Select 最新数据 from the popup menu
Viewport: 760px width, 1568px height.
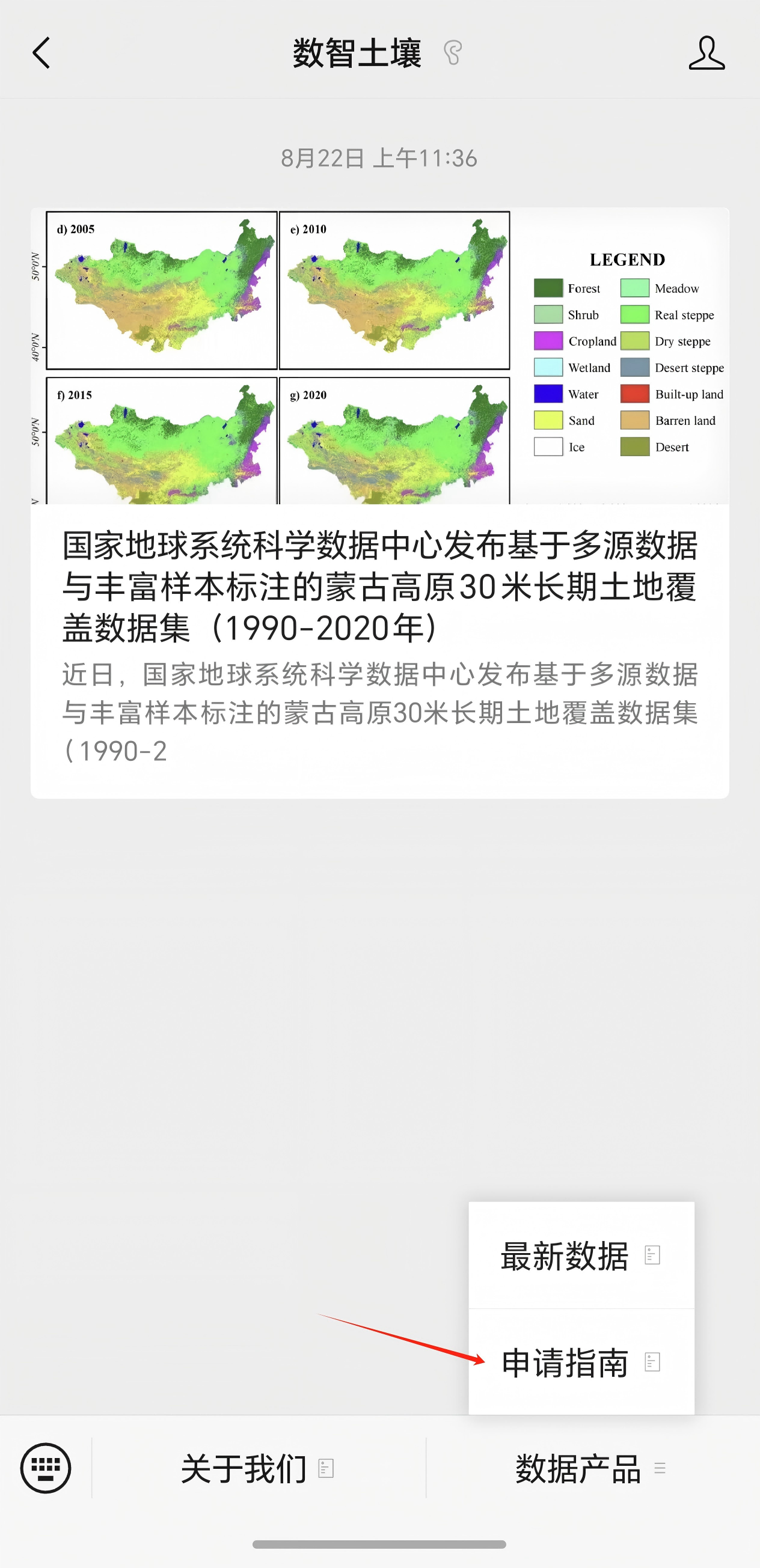pyautogui.click(x=580, y=1255)
